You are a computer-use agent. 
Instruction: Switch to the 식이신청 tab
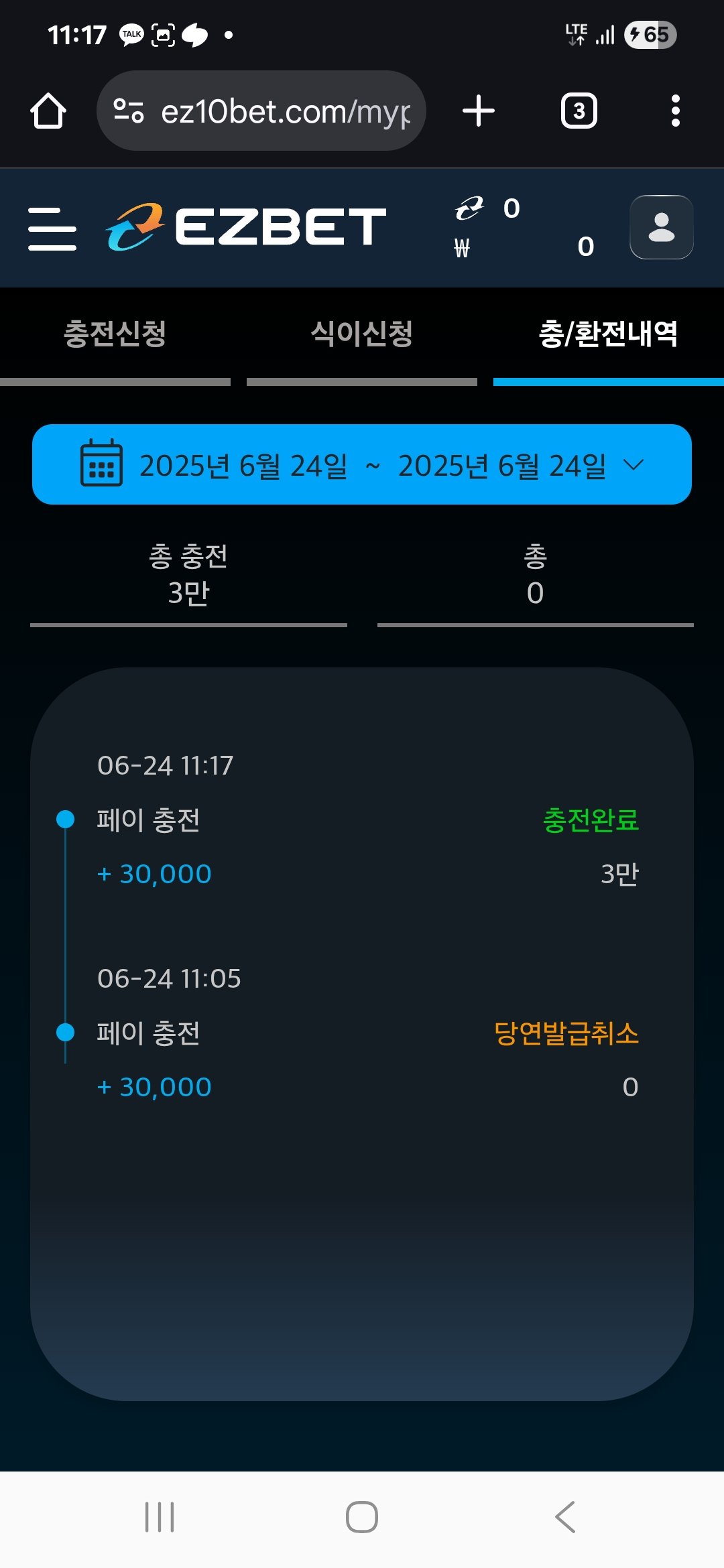[x=362, y=334]
